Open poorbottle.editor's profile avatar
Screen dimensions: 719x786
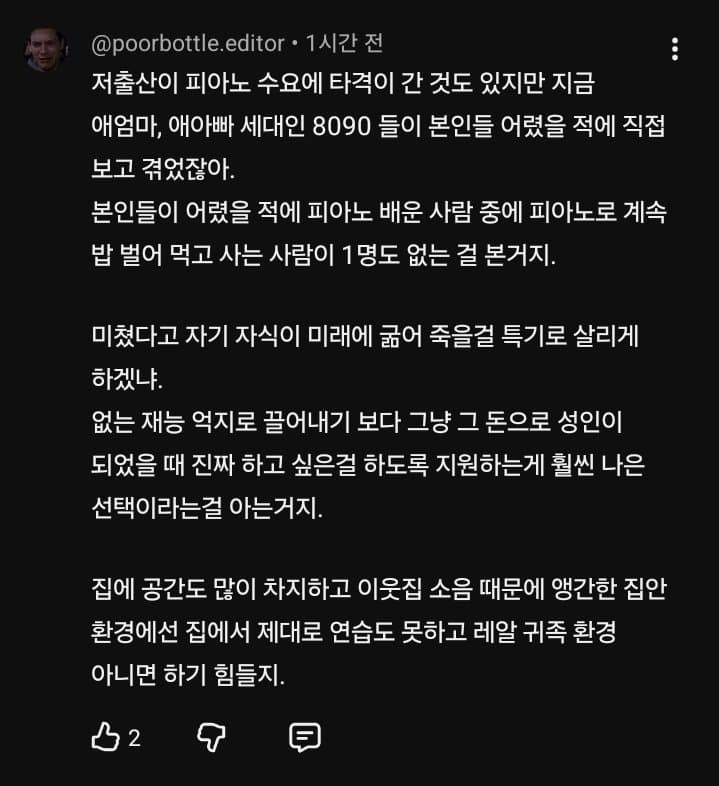pos(47,50)
